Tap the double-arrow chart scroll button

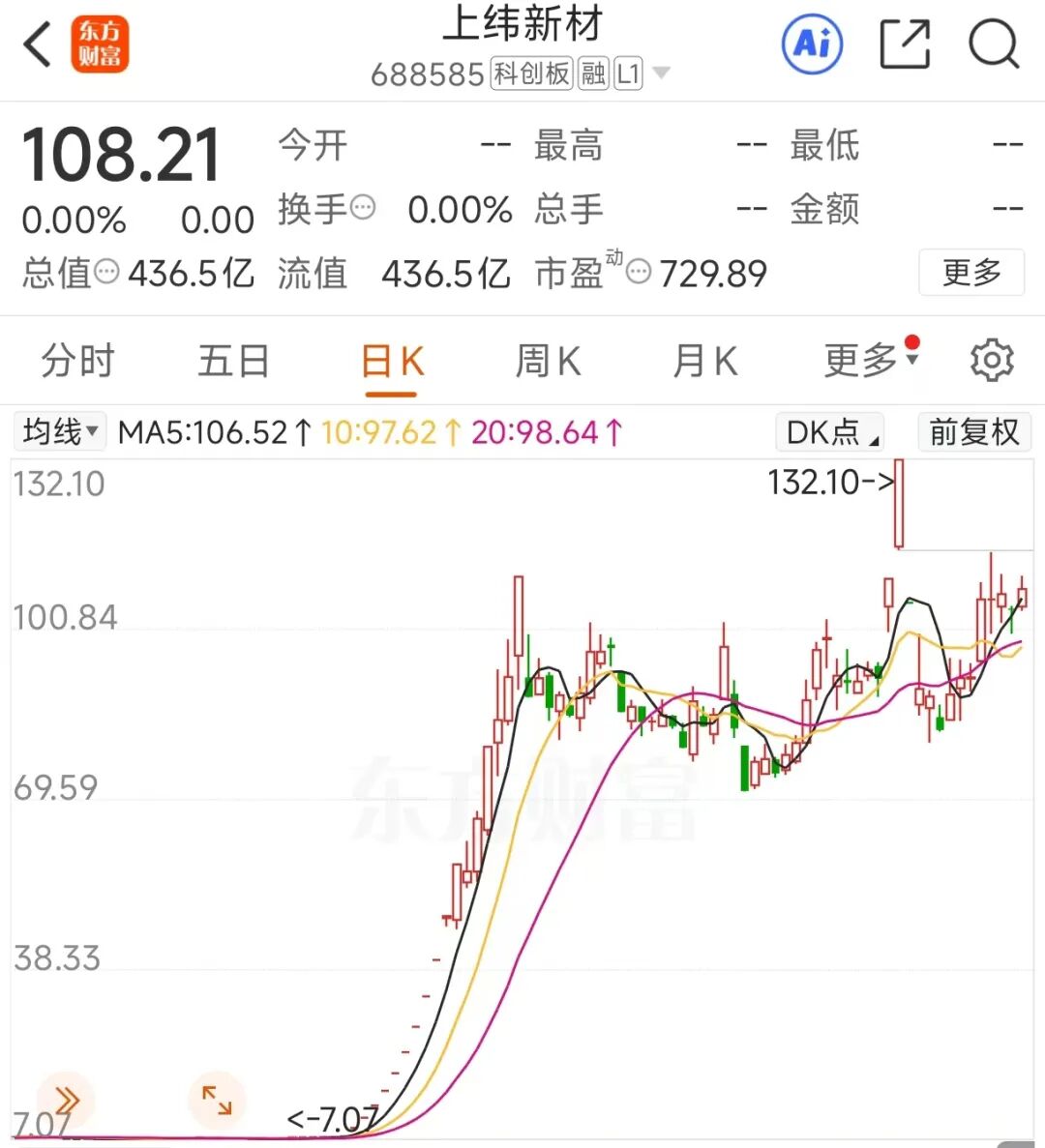point(66,1100)
